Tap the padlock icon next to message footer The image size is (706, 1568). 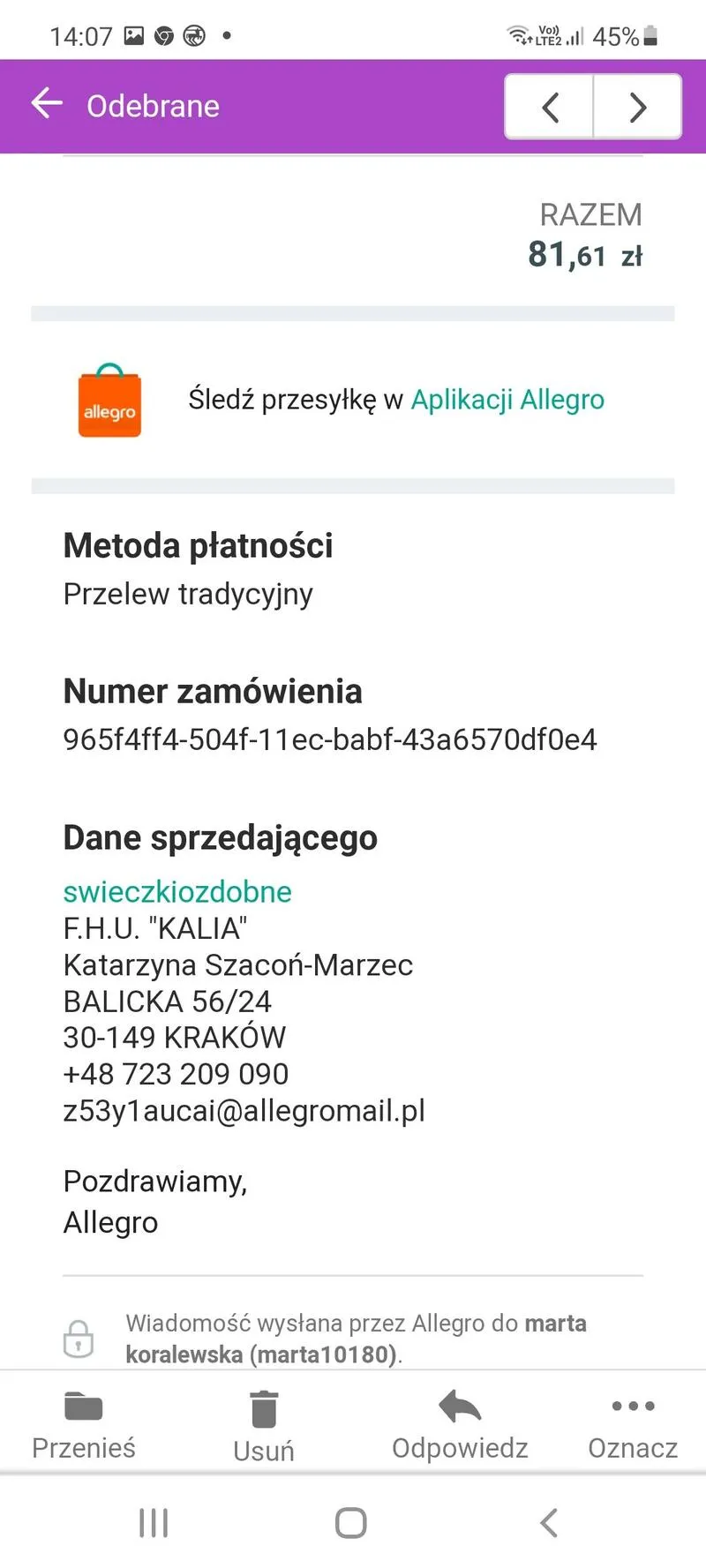click(x=78, y=1339)
